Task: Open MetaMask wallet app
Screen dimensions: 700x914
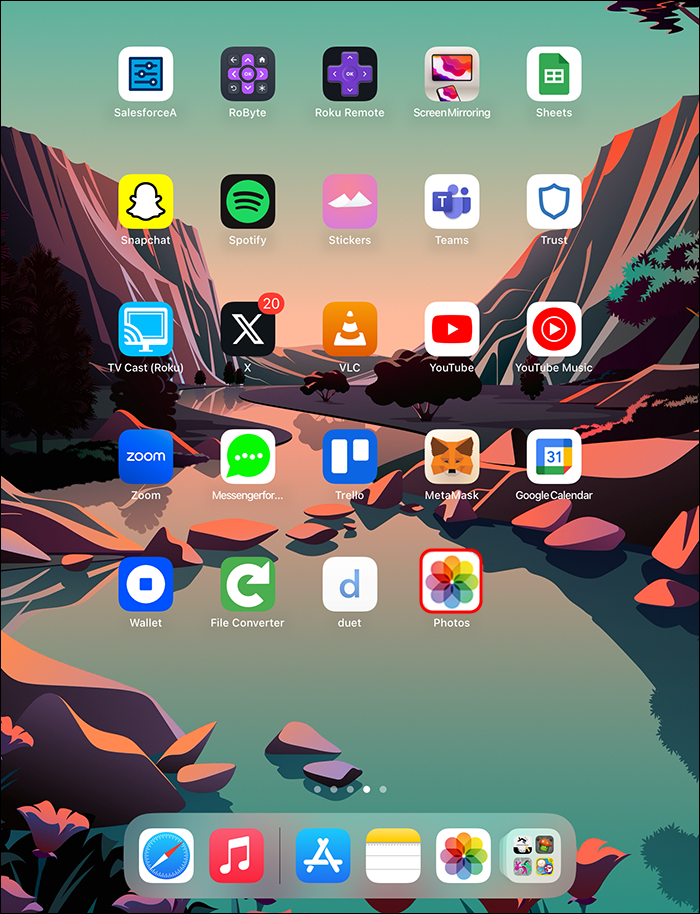Action: (451, 457)
